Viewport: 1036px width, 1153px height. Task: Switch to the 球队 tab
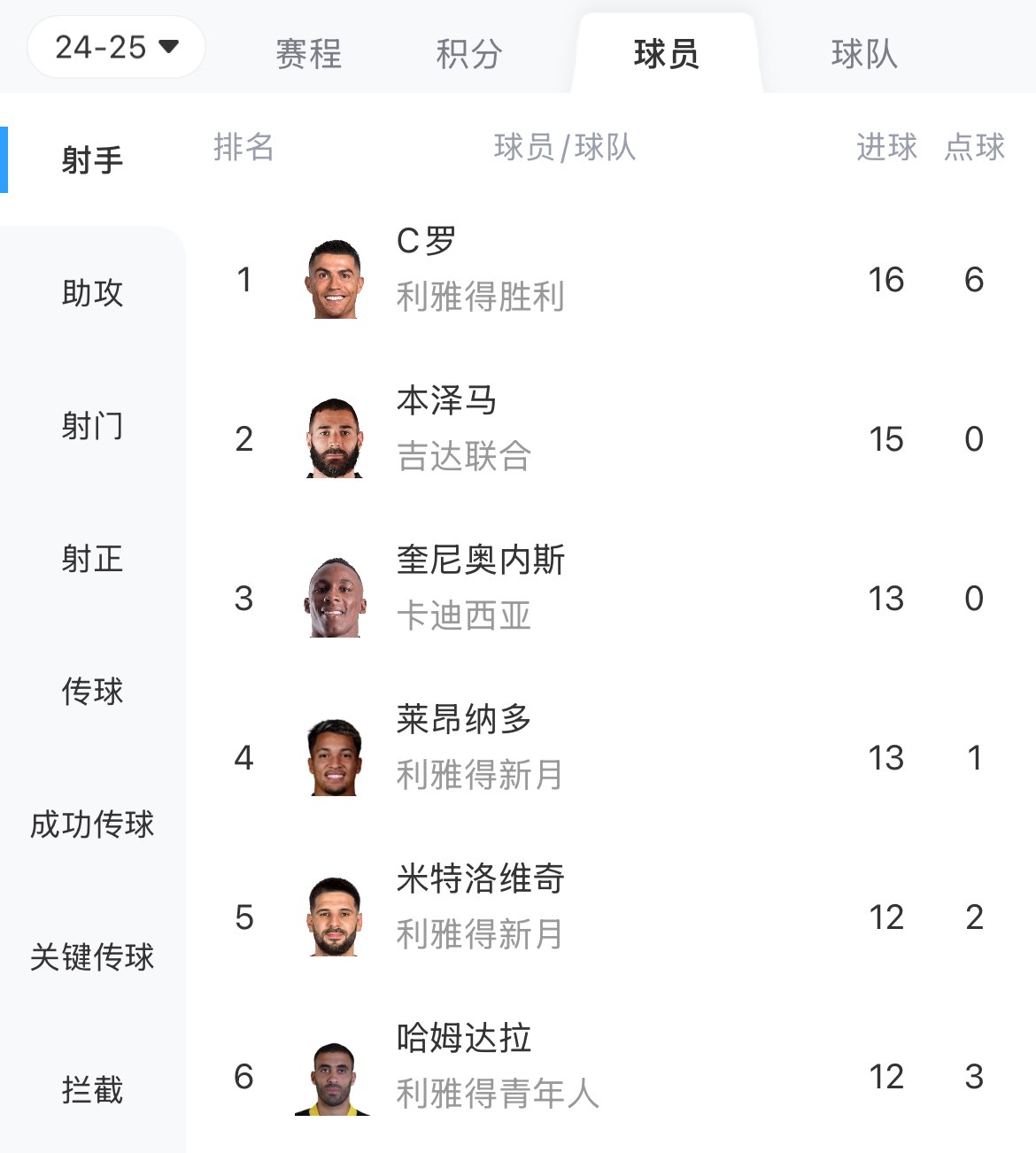pyautogui.click(x=864, y=54)
